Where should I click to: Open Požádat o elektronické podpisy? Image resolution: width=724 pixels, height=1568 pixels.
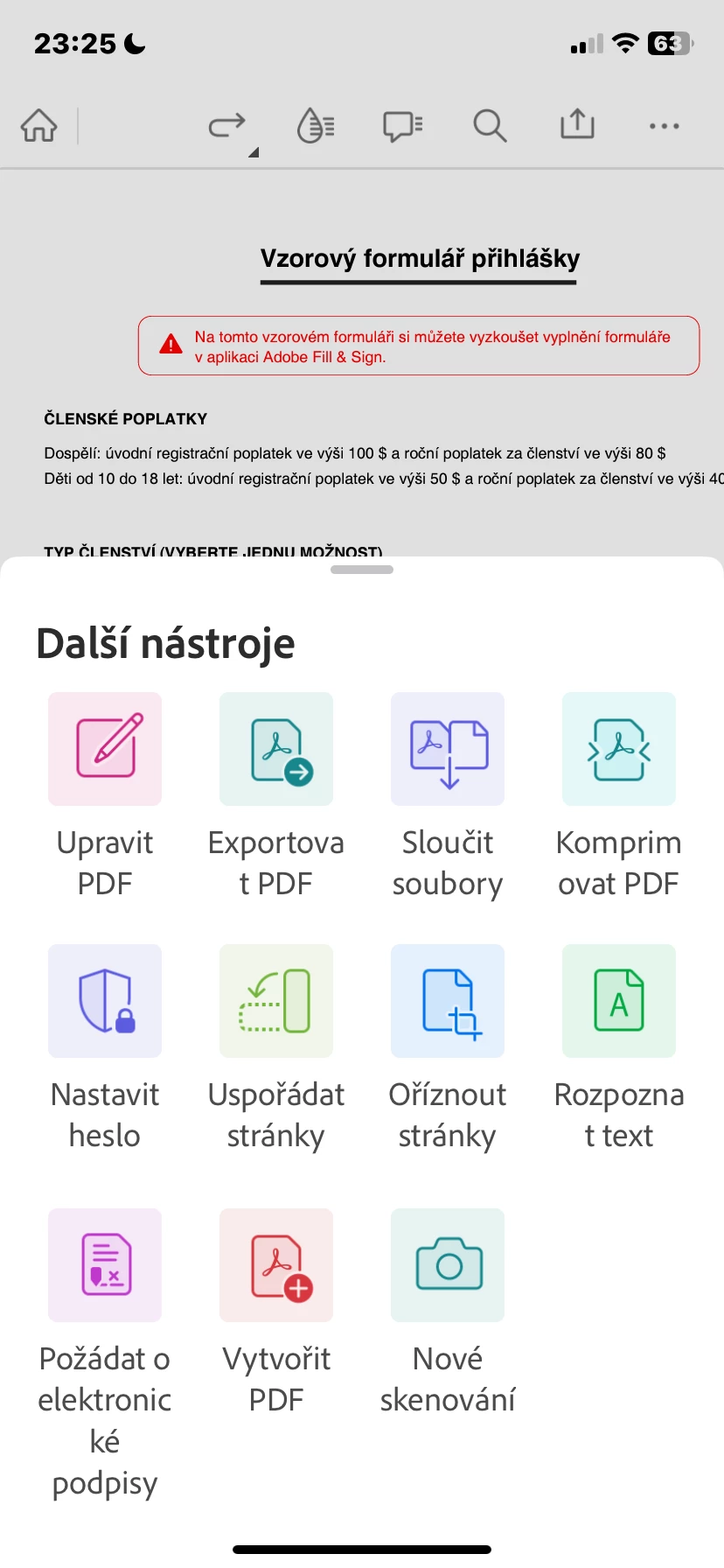[105, 1265]
